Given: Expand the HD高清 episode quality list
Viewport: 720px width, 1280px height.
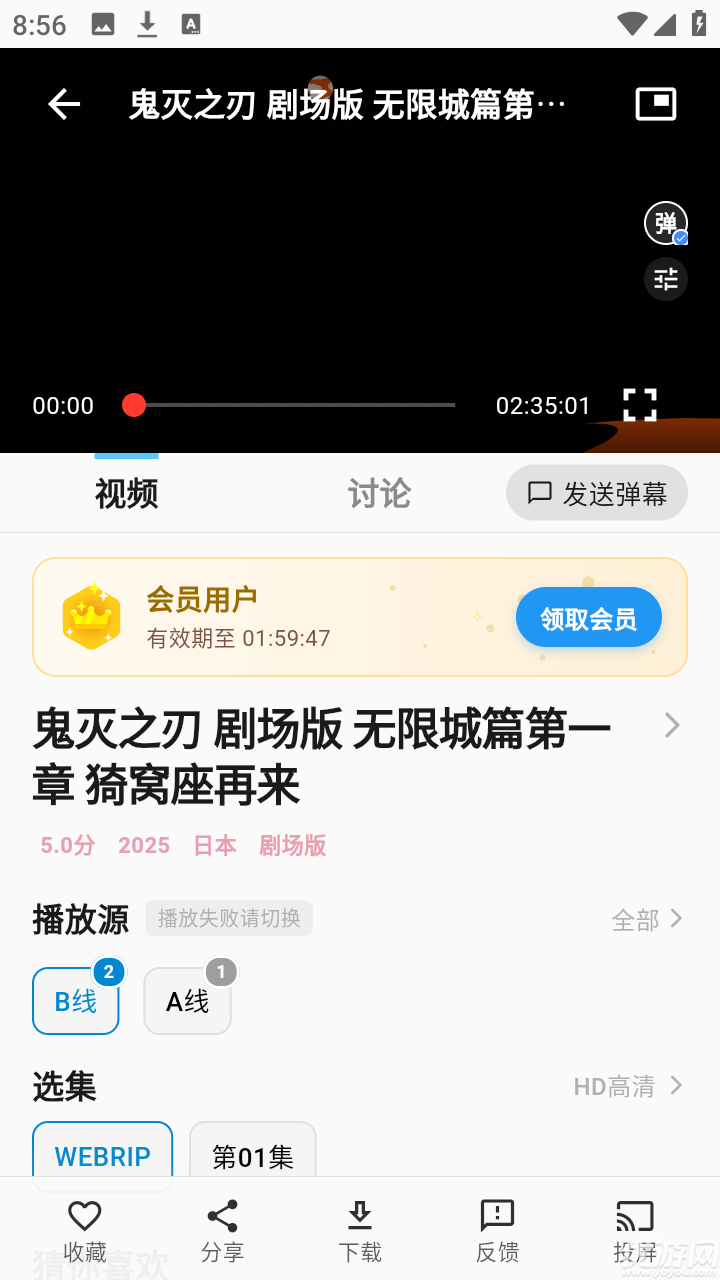Looking at the screenshot, I should (628, 1087).
